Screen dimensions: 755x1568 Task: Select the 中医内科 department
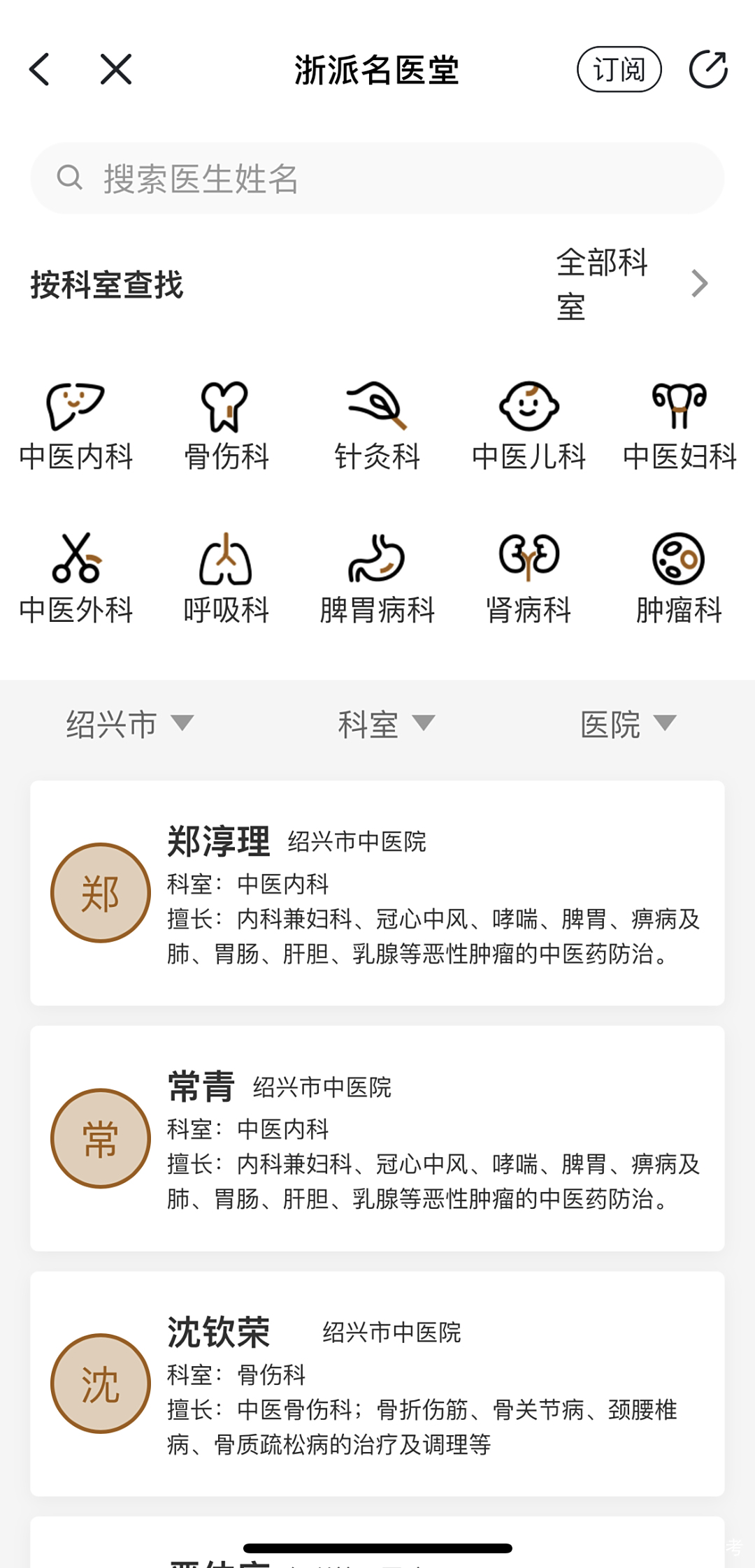75,426
